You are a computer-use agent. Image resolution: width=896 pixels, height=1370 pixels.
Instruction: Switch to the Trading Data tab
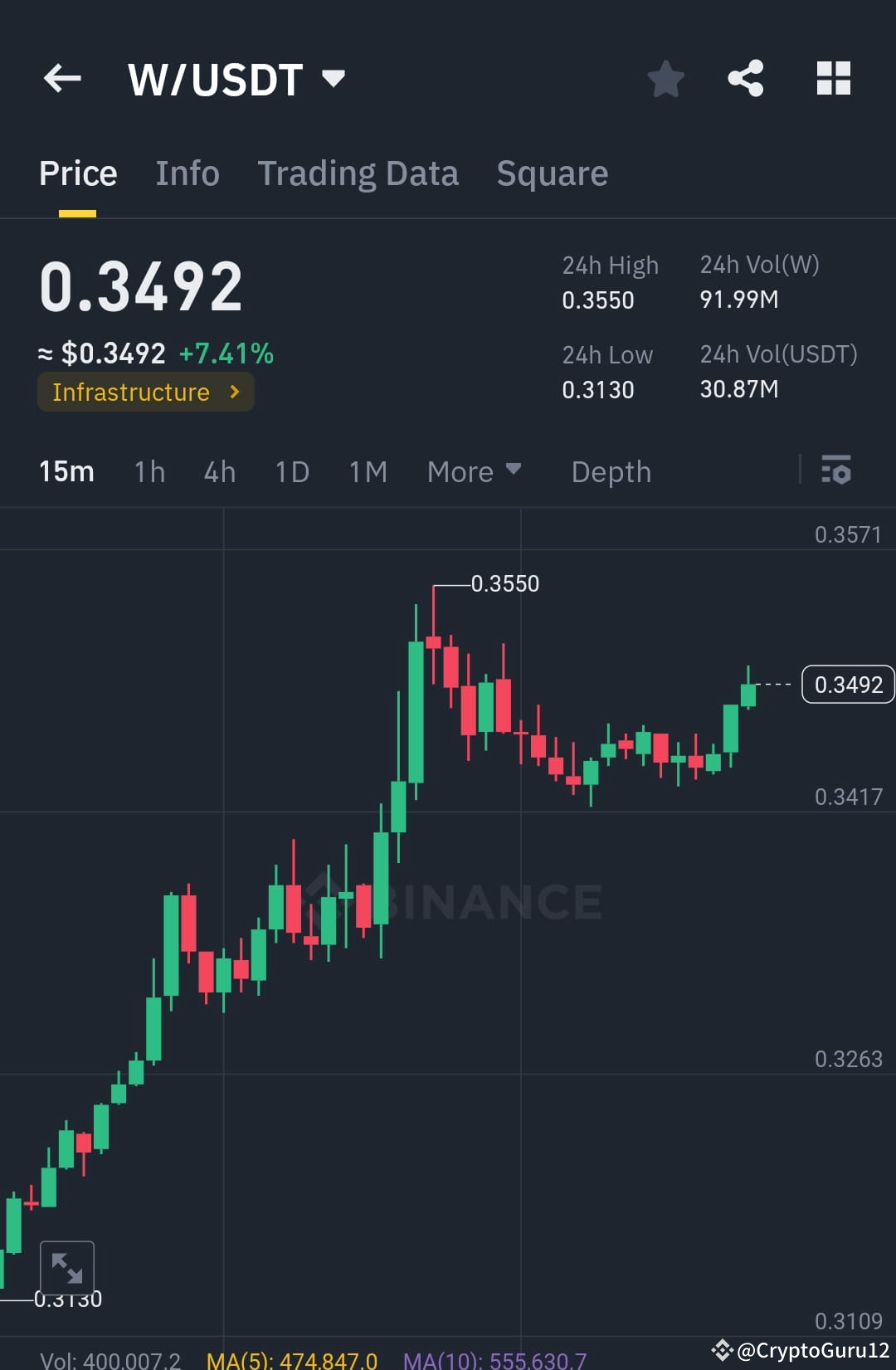point(358,173)
